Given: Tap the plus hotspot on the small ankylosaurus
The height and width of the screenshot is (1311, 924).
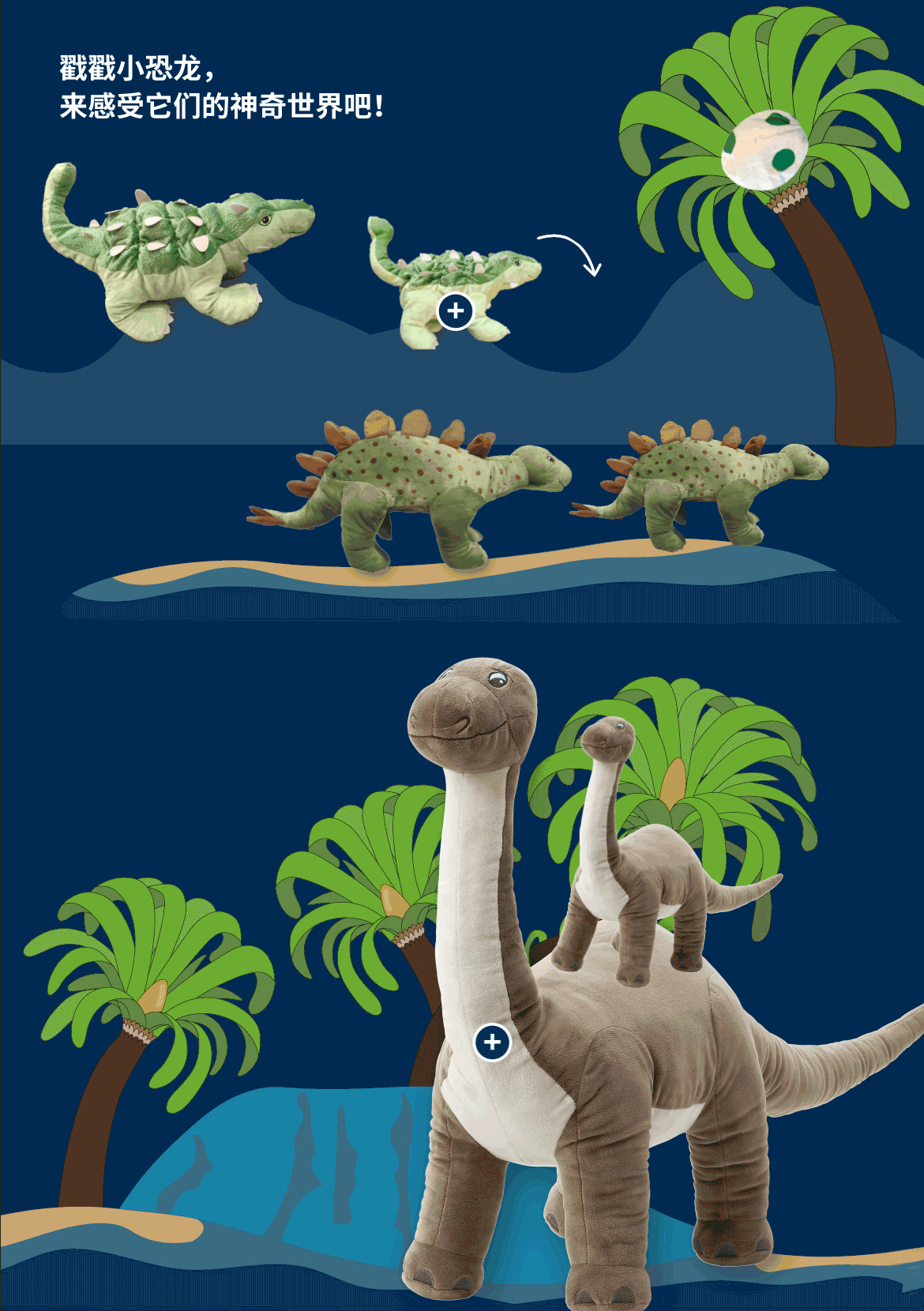Looking at the screenshot, I should (455, 311).
